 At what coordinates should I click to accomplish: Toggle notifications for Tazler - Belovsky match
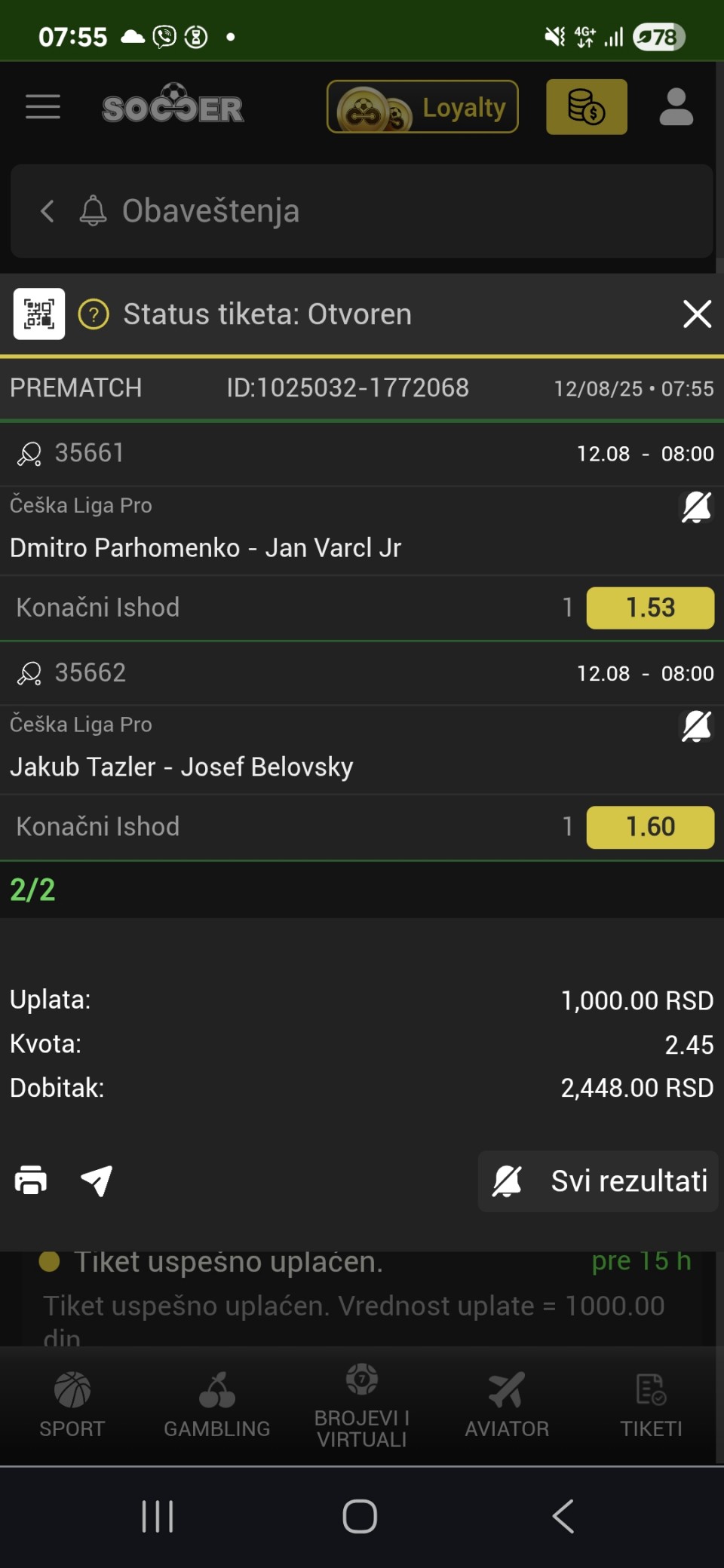point(697,727)
